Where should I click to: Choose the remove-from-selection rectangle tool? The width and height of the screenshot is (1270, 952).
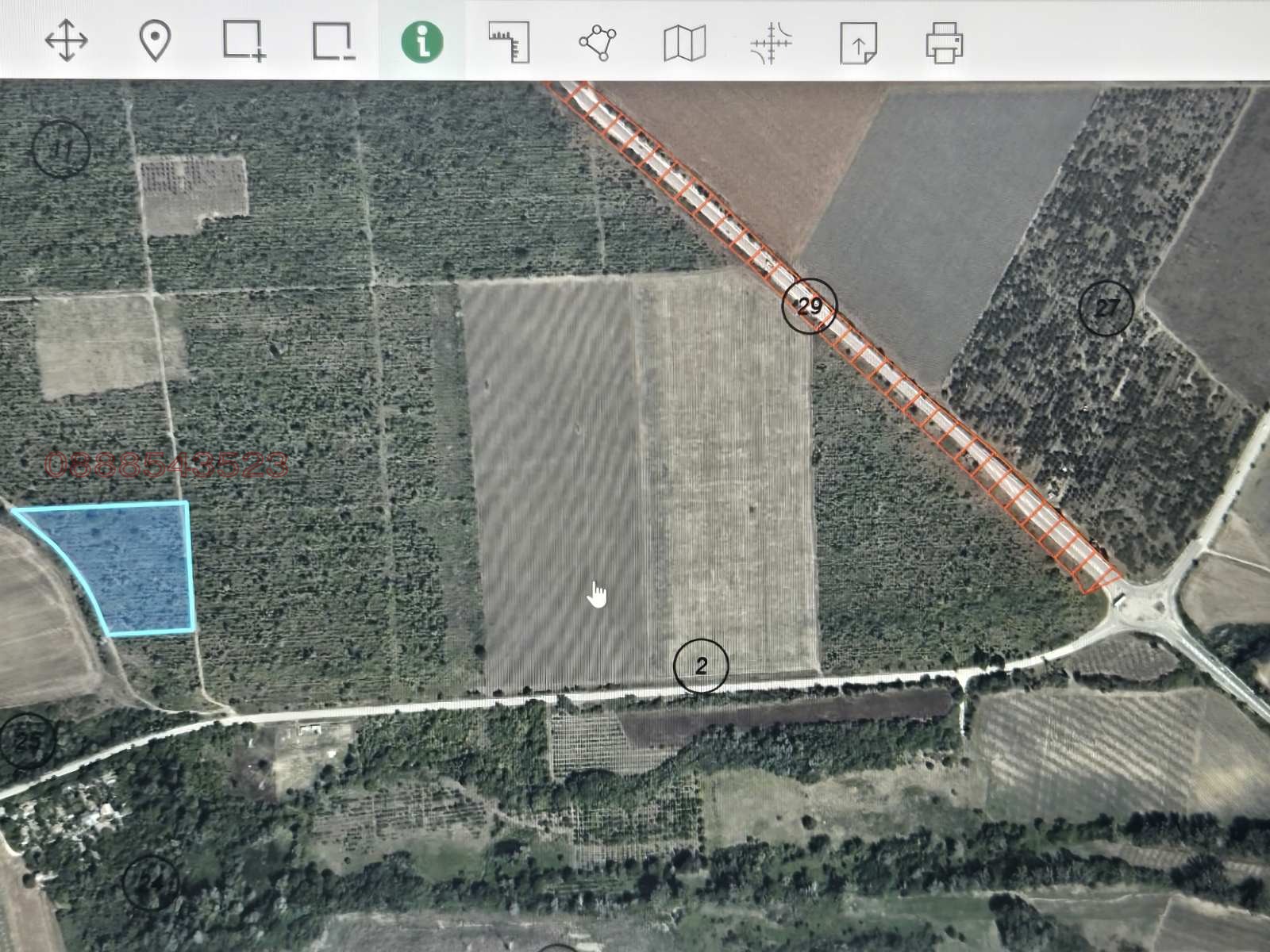tap(333, 40)
